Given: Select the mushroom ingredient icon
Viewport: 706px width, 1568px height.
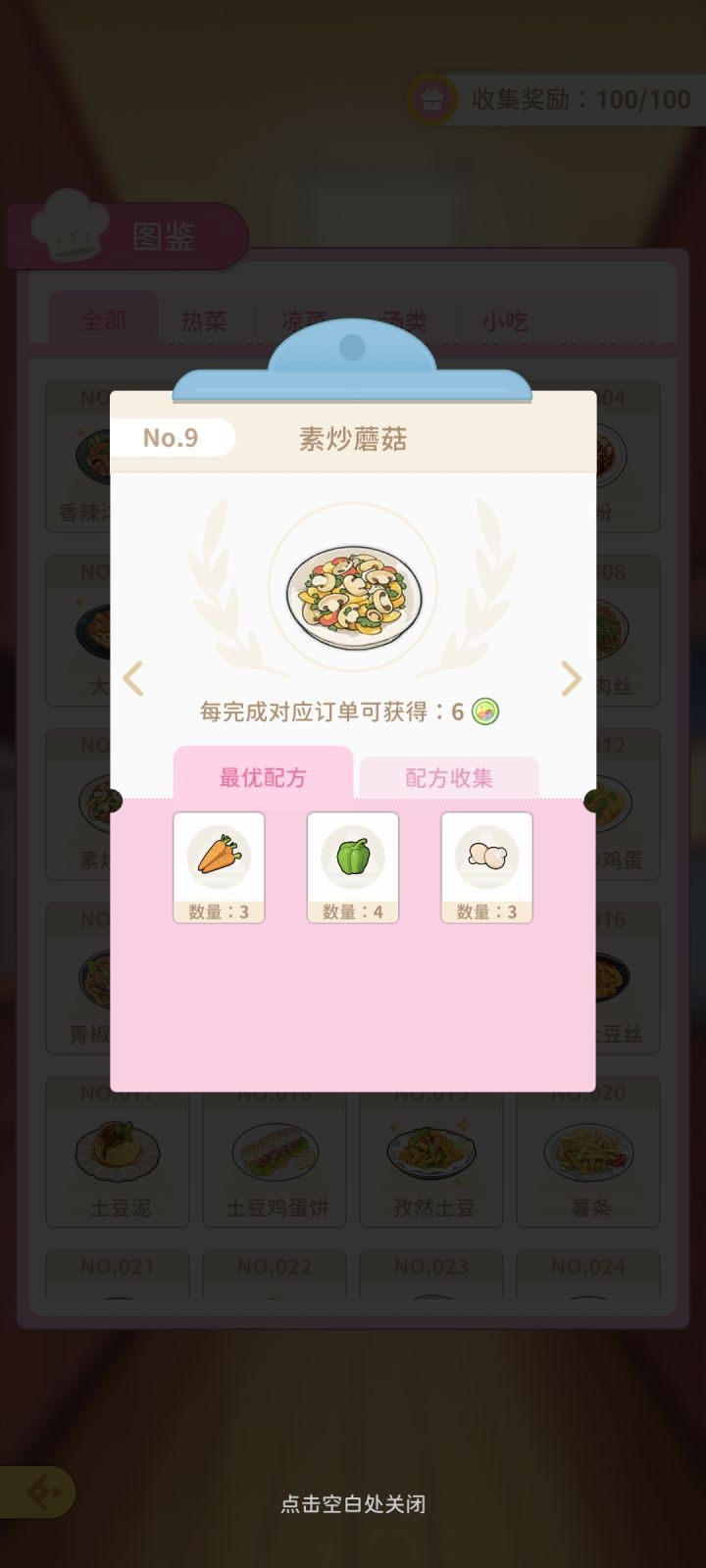Looking at the screenshot, I should coord(486,857).
